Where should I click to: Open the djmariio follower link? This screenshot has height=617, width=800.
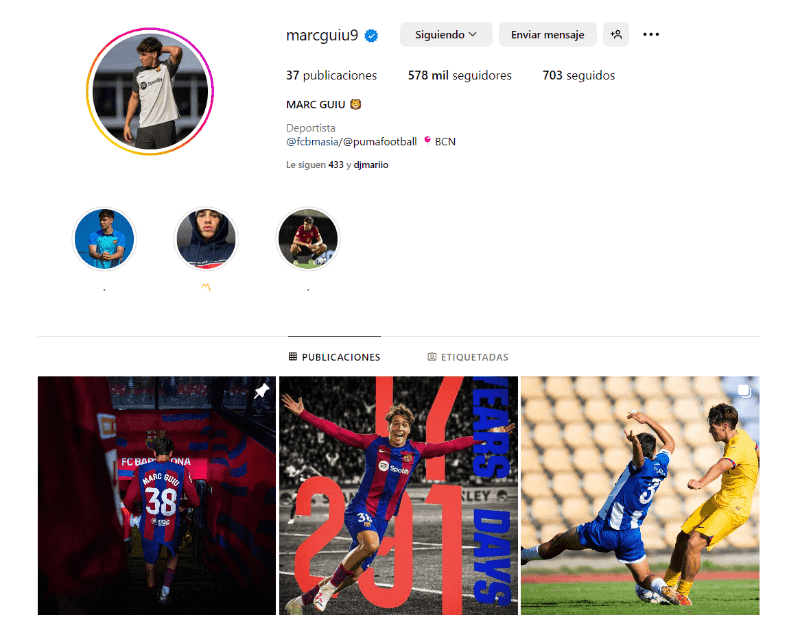coord(371,164)
